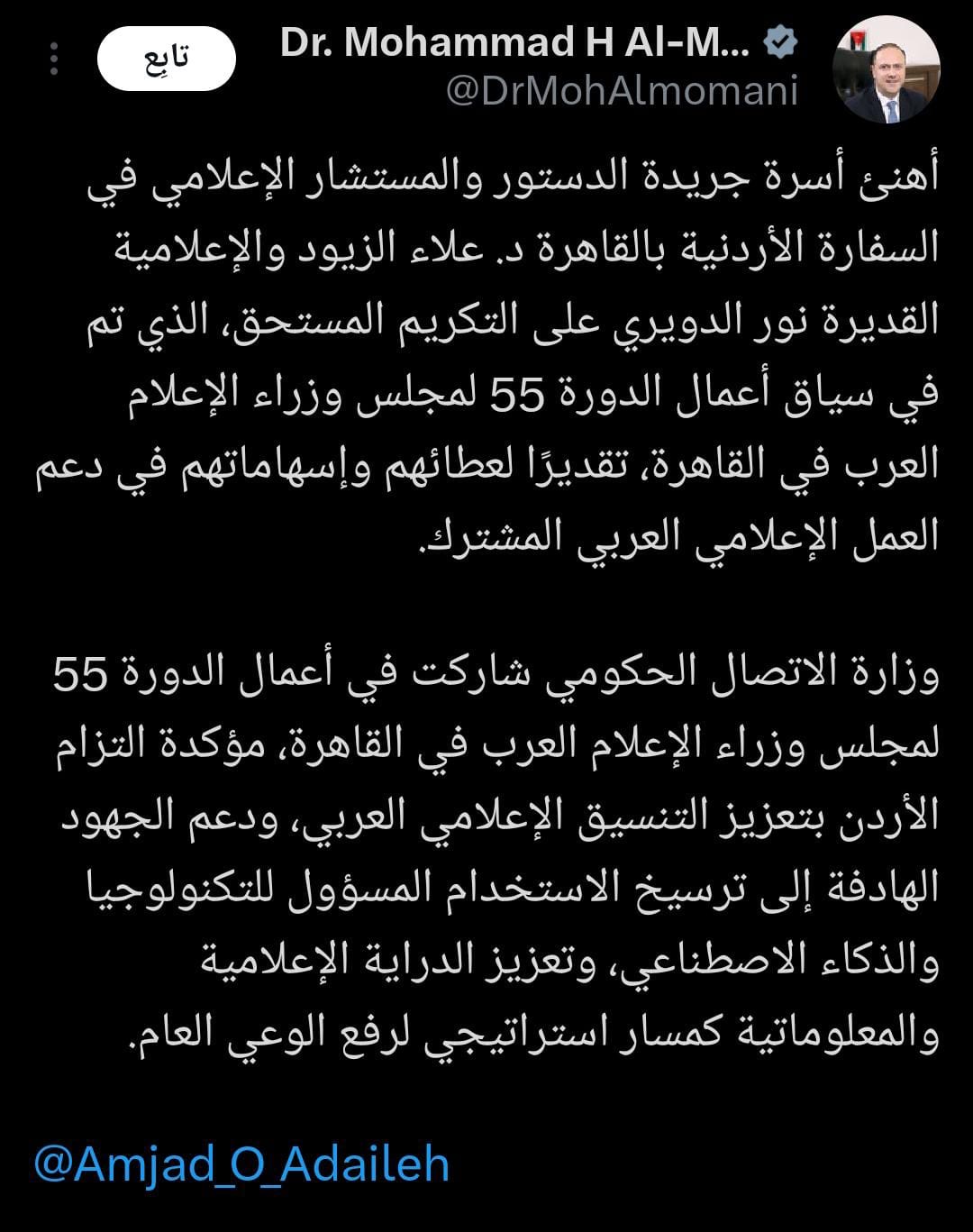Open the Dr. Mohammad H Al-M... profile name
The width and height of the screenshot is (973, 1232).
[x=514, y=42]
